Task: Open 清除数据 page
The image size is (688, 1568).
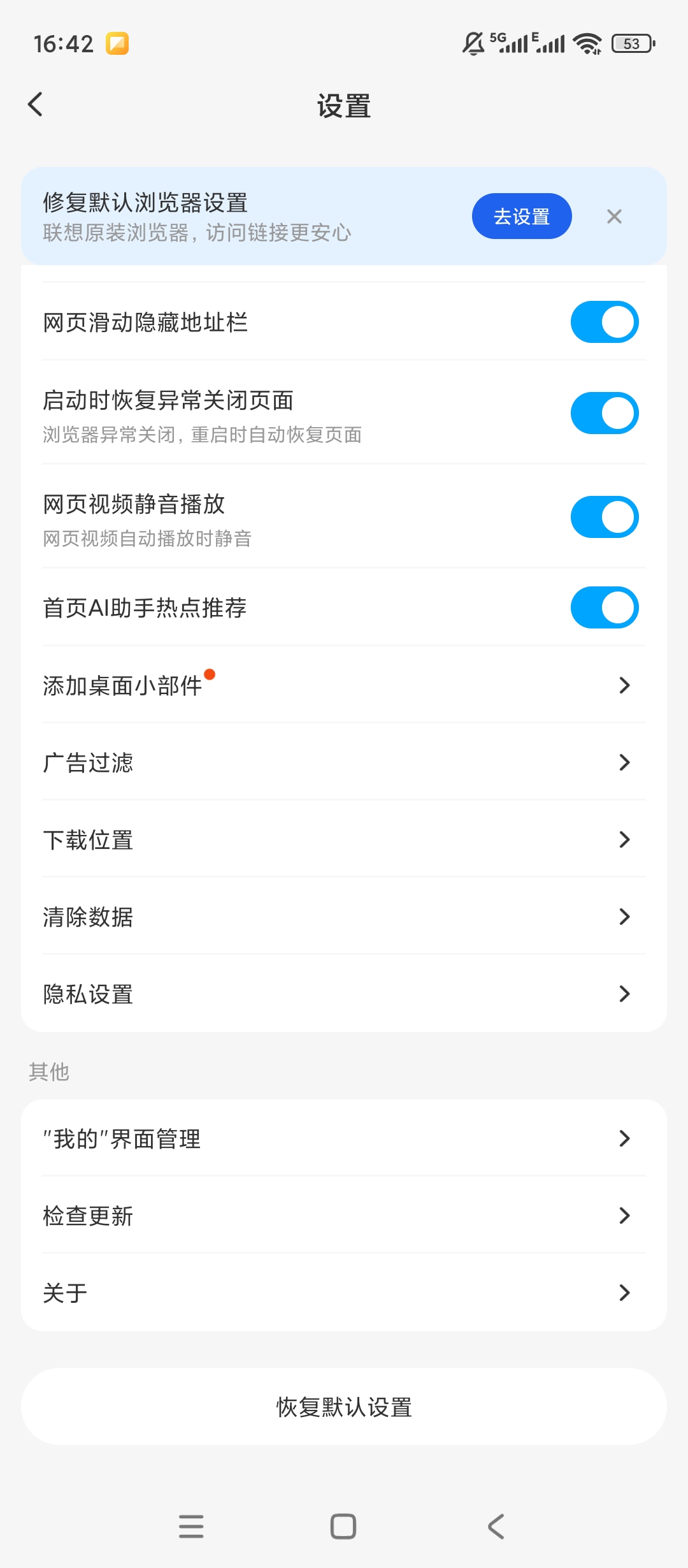Action: 344,917
